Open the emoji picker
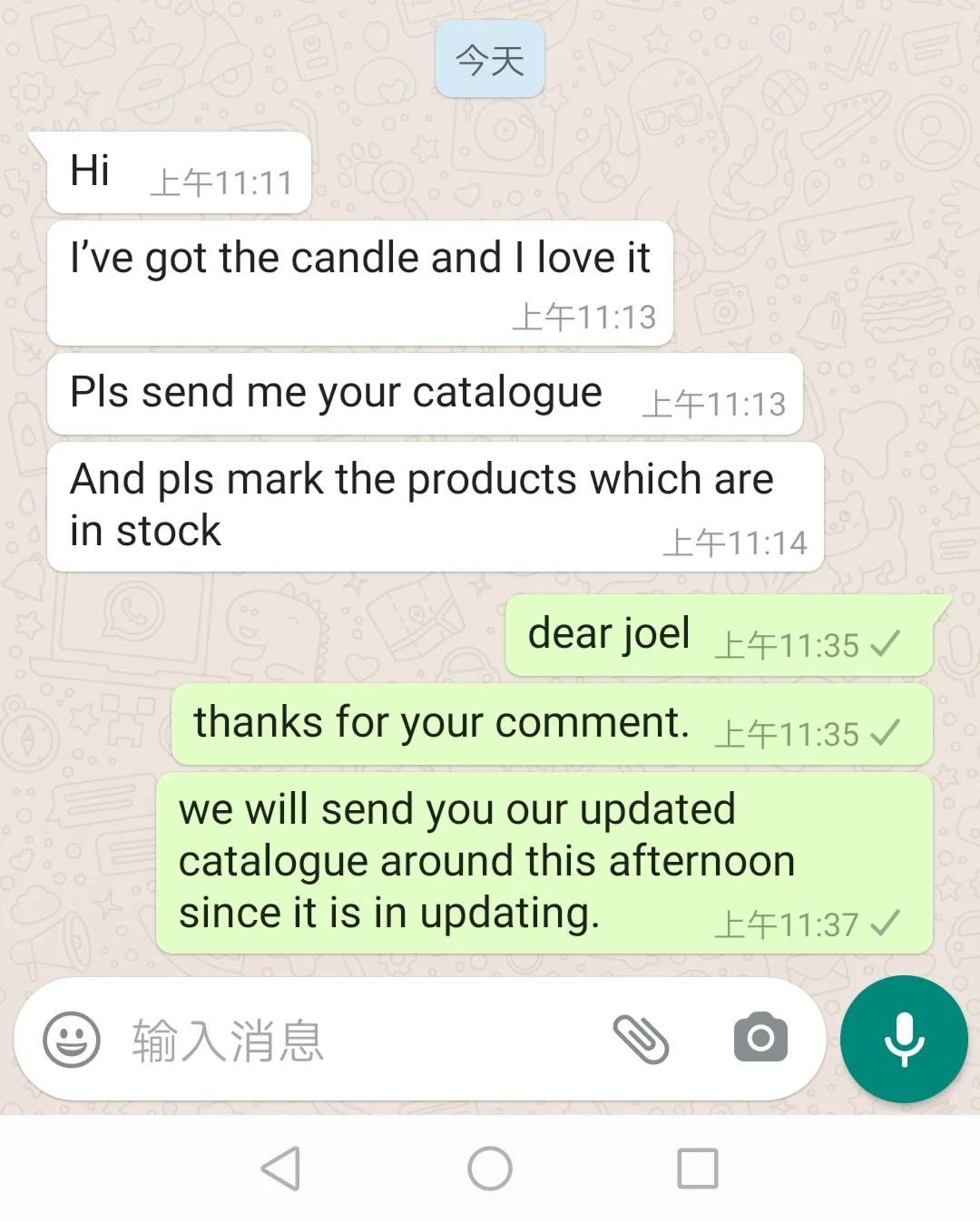The height and width of the screenshot is (1222, 980). [x=72, y=1040]
